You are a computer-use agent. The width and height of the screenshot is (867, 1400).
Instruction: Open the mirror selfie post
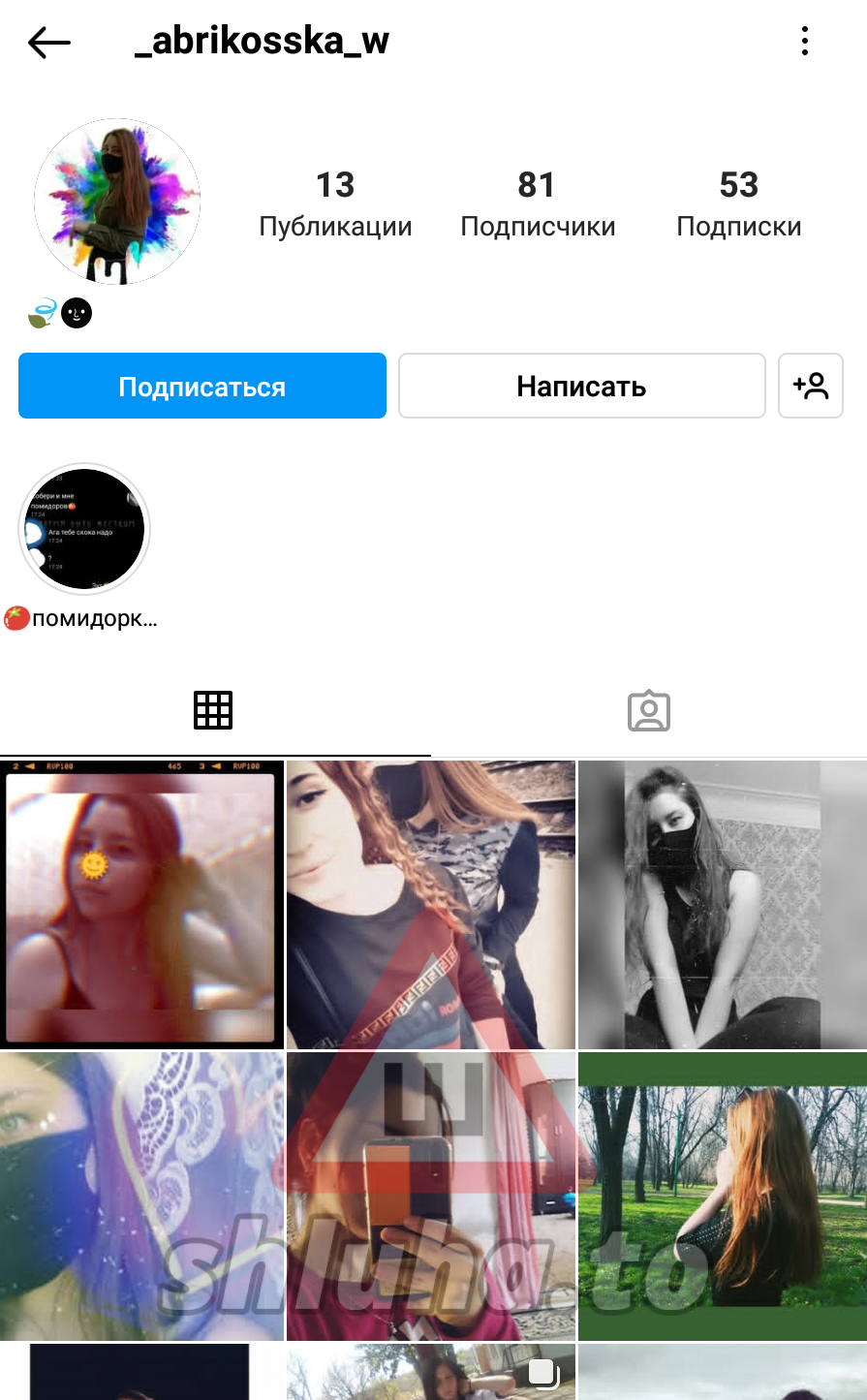(x=431, y=1197)
